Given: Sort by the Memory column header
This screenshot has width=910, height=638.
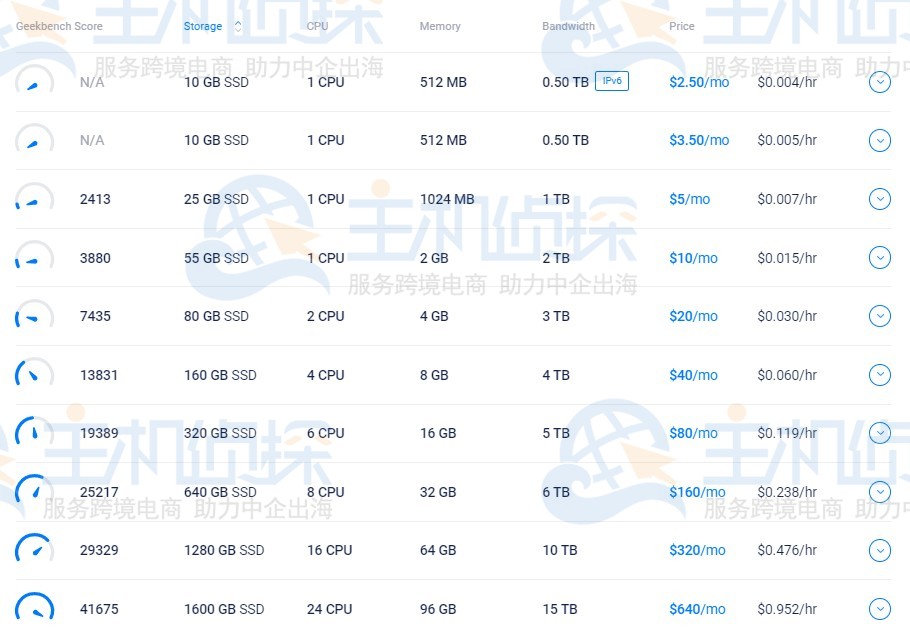Looking at the screenshot, I should (x=440, y=26).
